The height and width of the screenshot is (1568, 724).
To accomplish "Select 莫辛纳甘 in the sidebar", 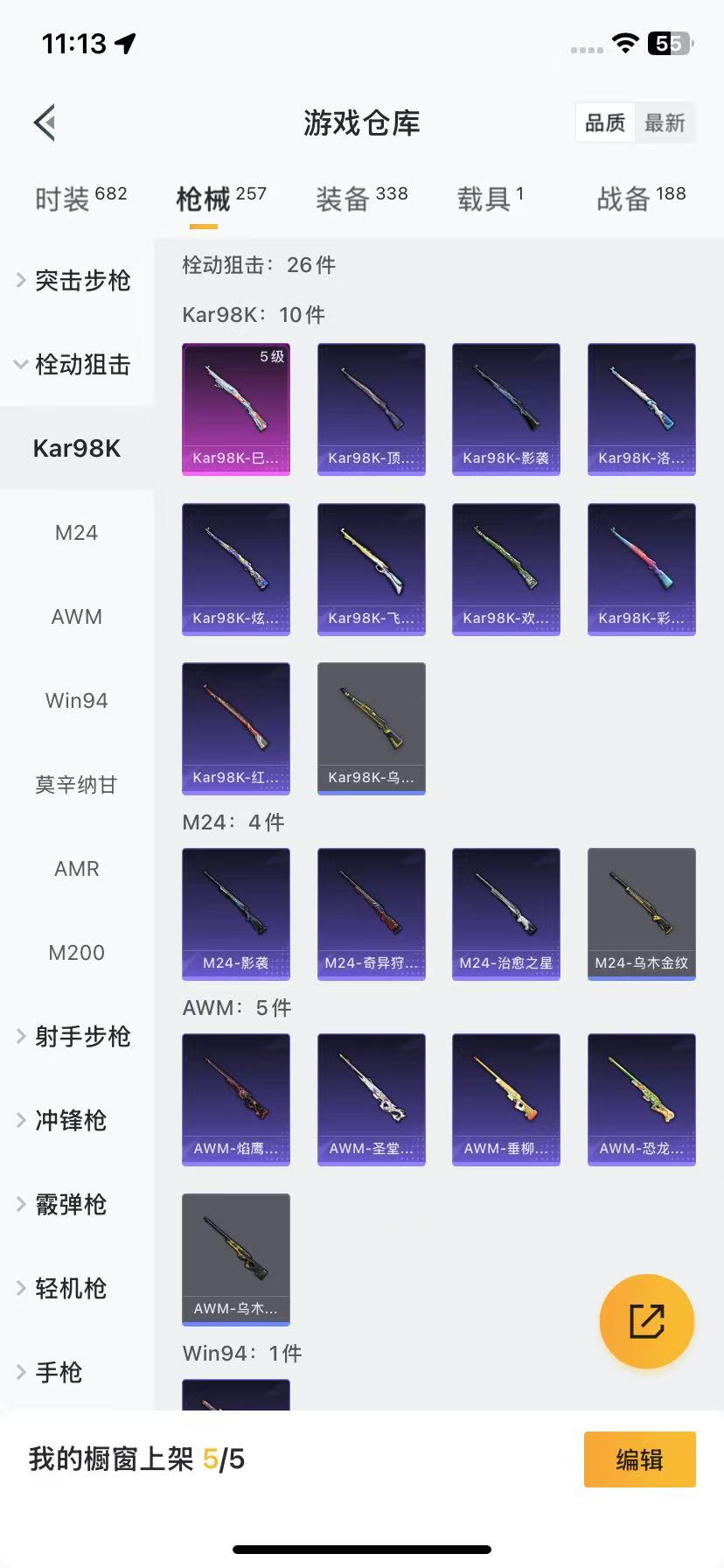I will (77, 784).
